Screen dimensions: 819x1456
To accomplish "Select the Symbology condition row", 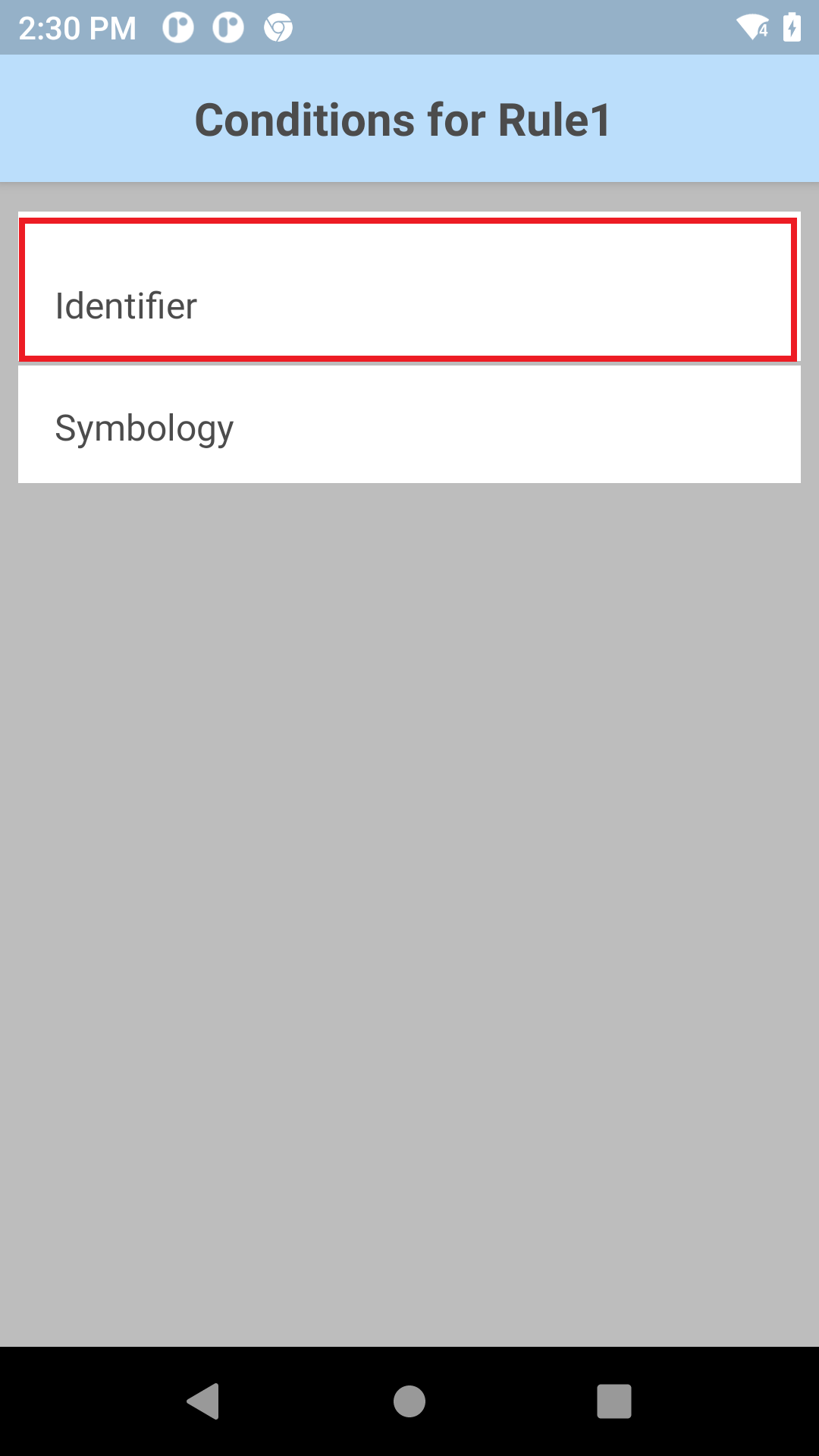I will [x=409, y=426].
